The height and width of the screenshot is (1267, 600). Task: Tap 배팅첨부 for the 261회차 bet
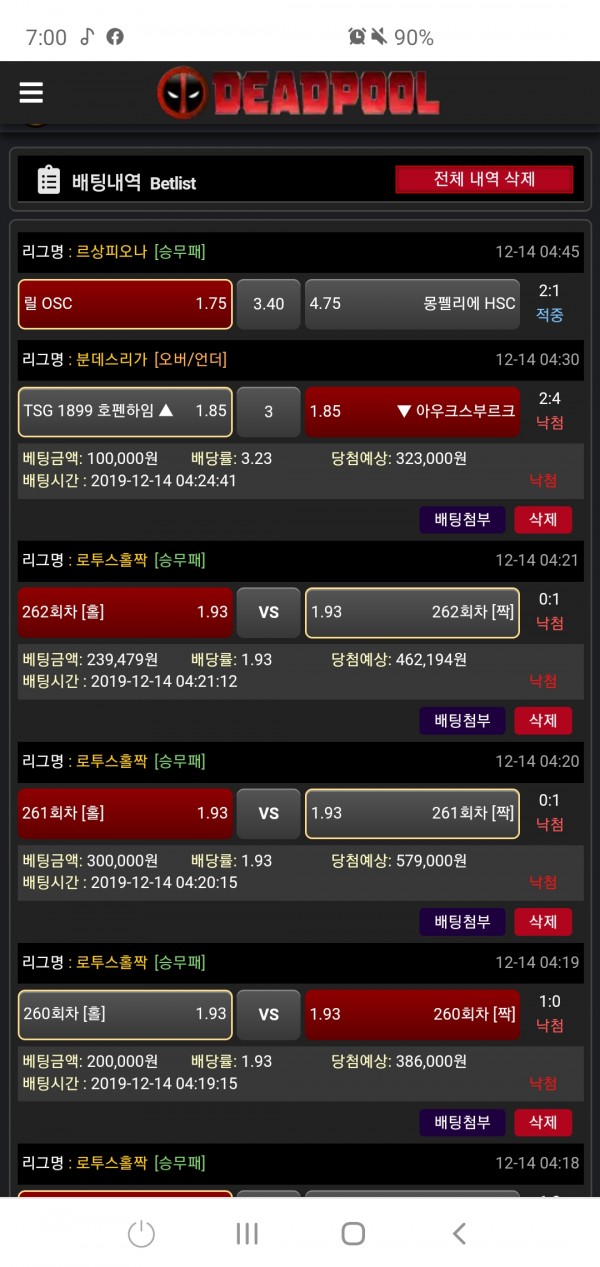[463, 922]
